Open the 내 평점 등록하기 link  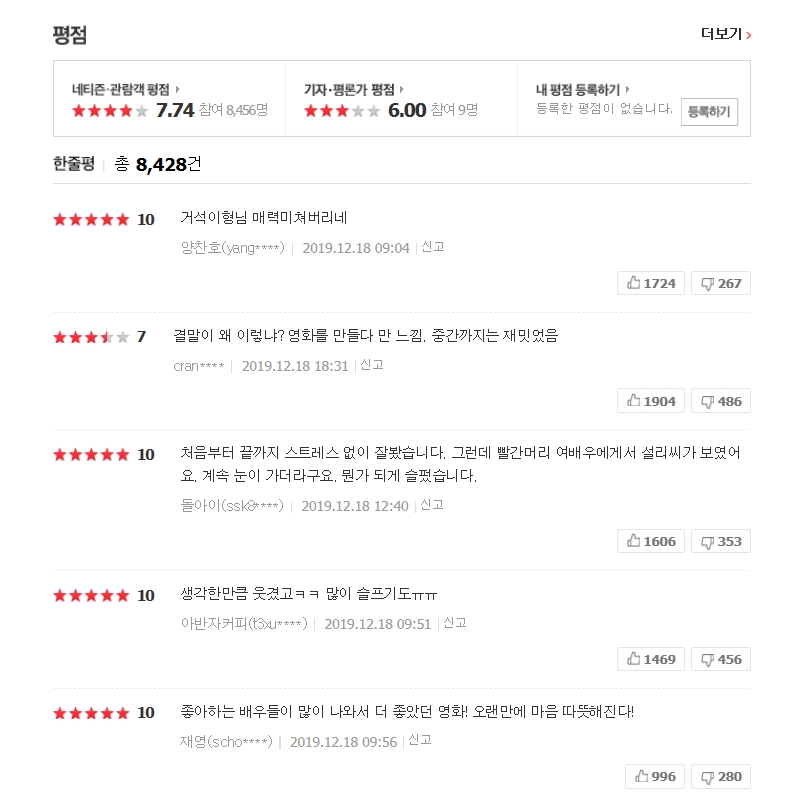tap(583, 89)
